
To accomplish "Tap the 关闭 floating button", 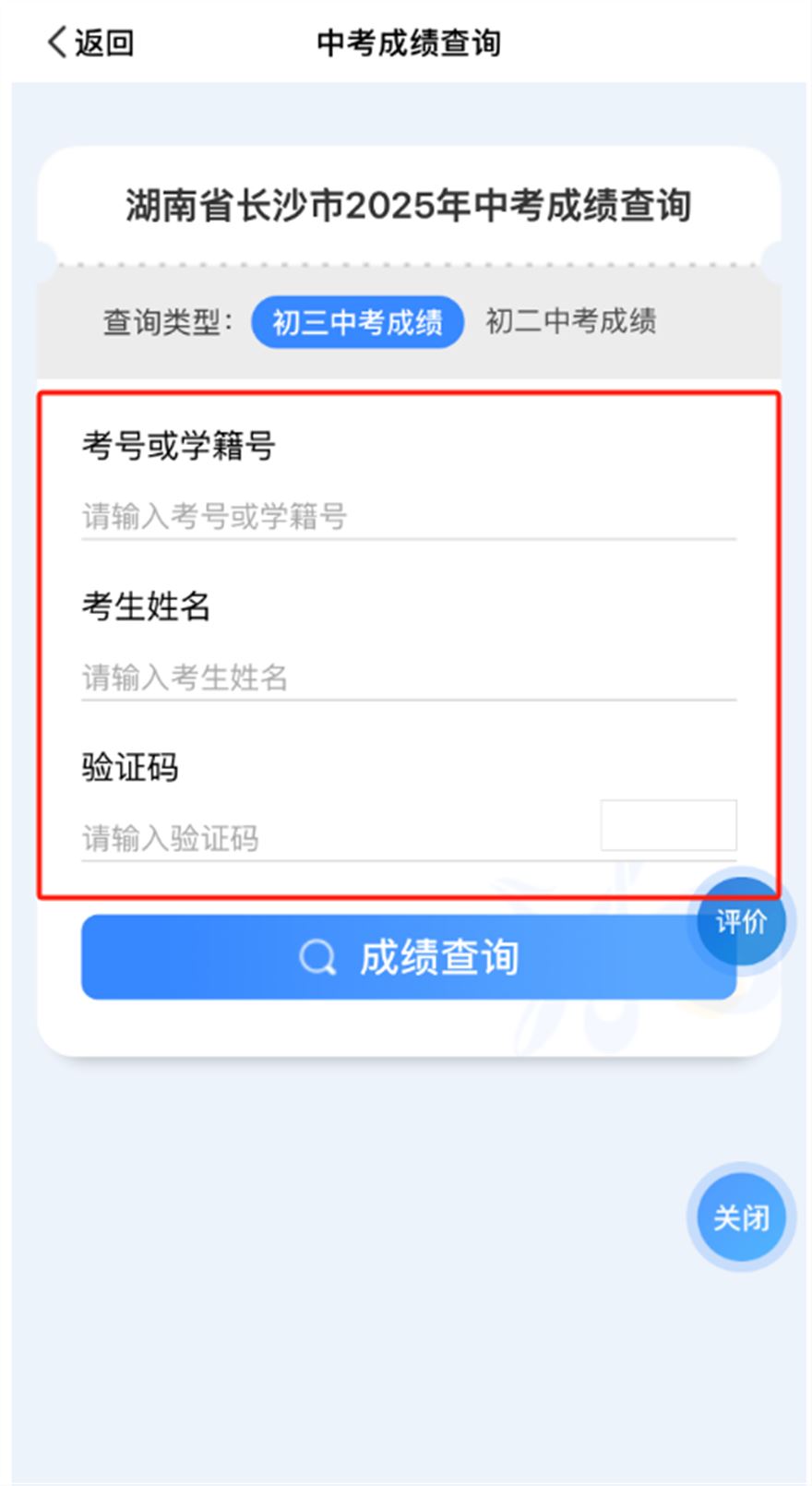I will (x=741, y=1217).
